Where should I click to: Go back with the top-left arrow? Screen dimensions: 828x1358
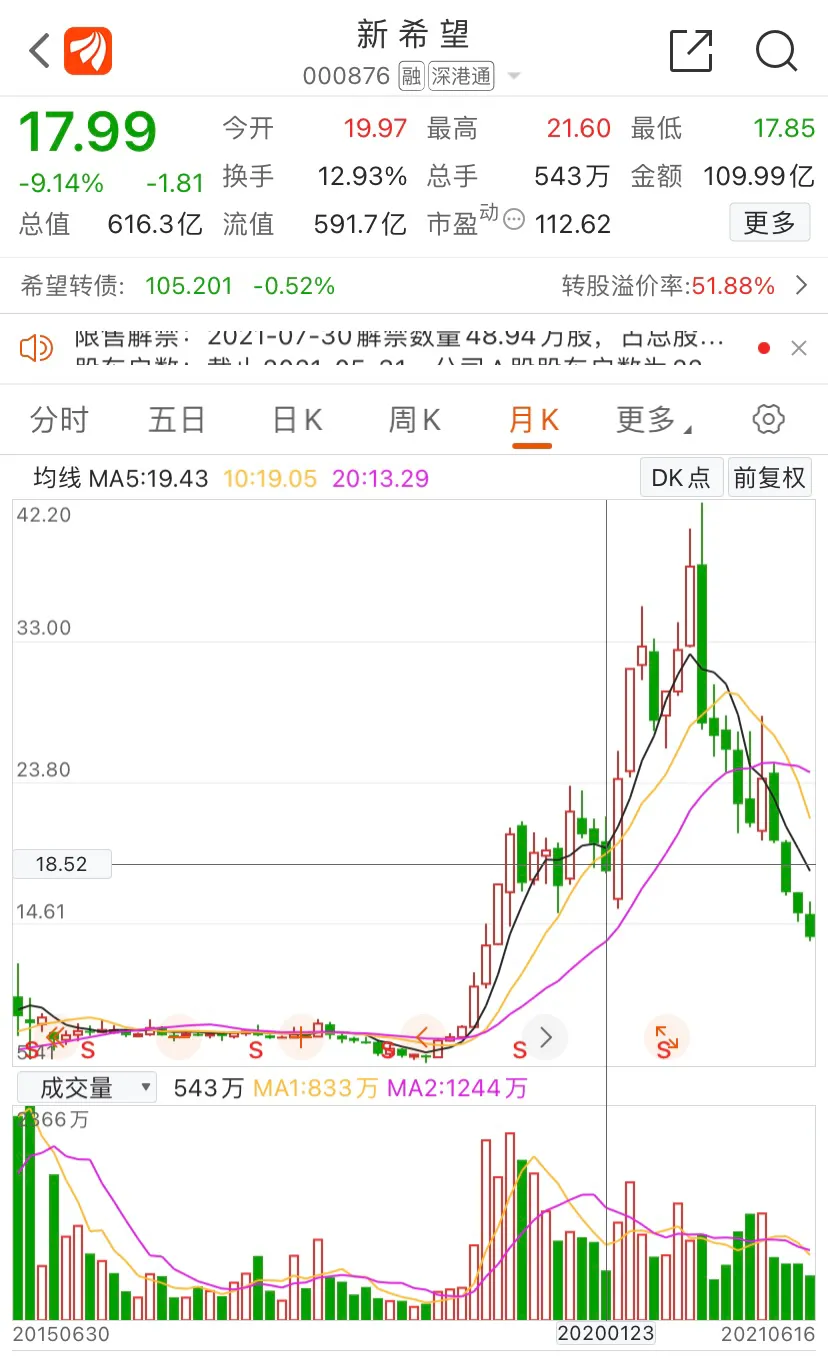(x=40, y=51)
